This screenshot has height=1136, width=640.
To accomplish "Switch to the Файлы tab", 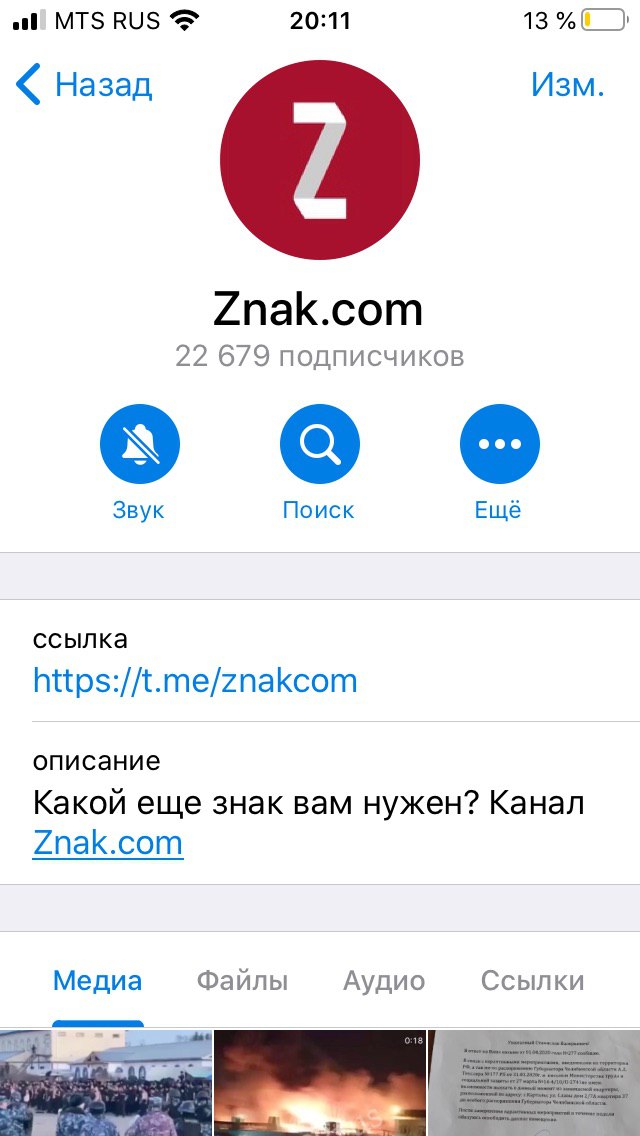I will [242, 981].
